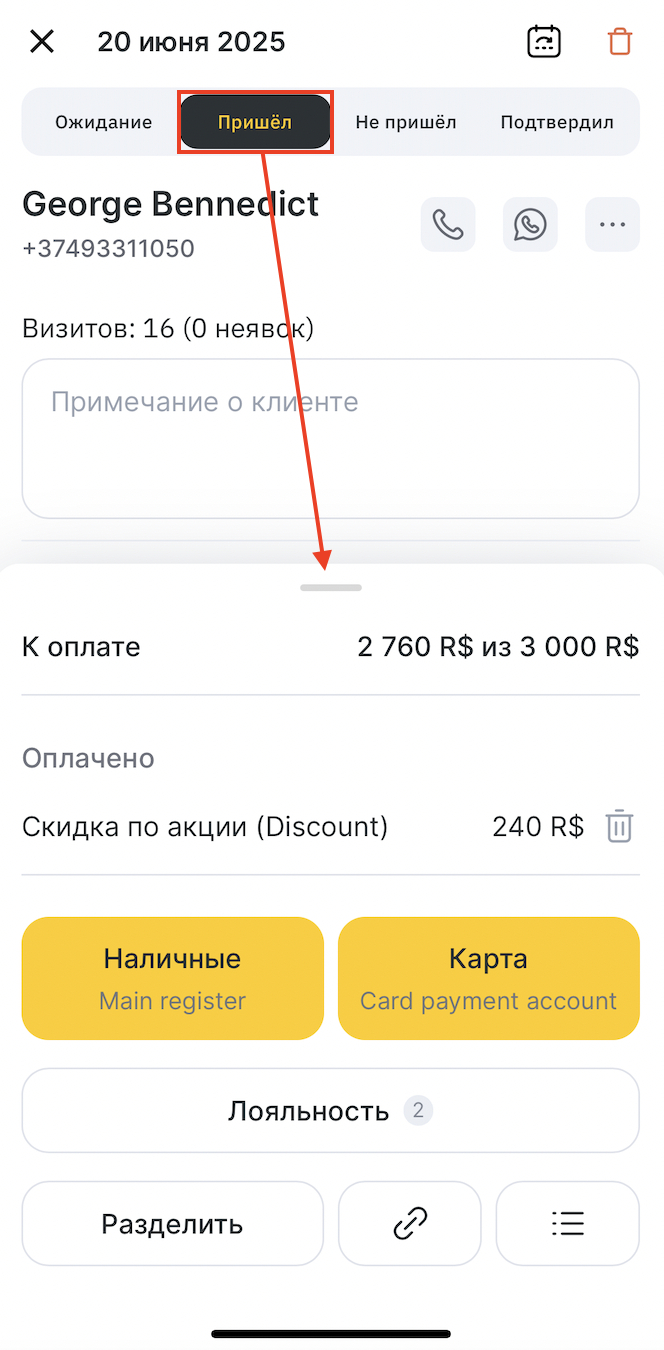Remove the 240 R$ discount payment

click(x=619, y=827)
